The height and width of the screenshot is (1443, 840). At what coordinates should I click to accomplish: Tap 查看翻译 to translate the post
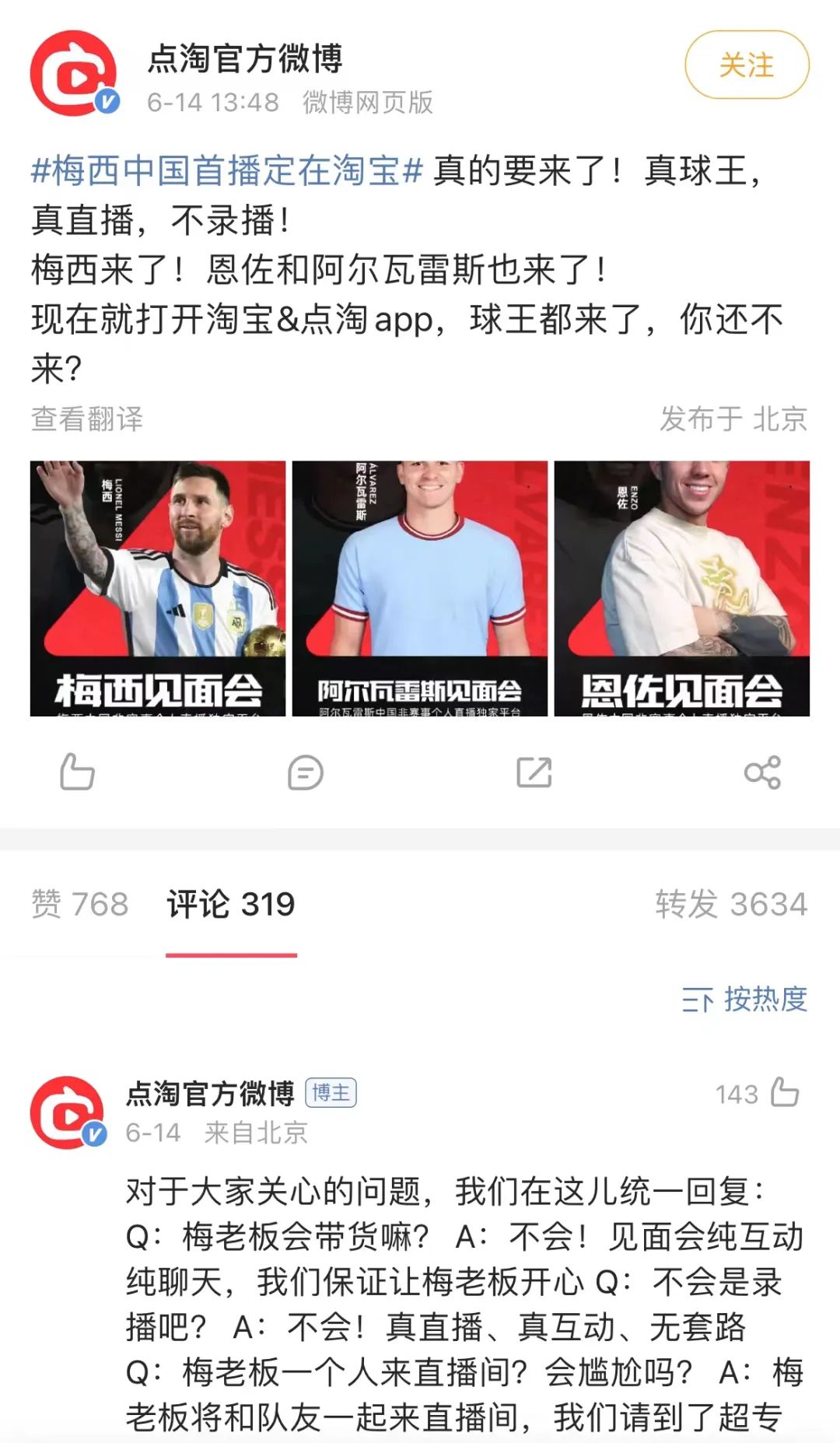tap(87, 419)
